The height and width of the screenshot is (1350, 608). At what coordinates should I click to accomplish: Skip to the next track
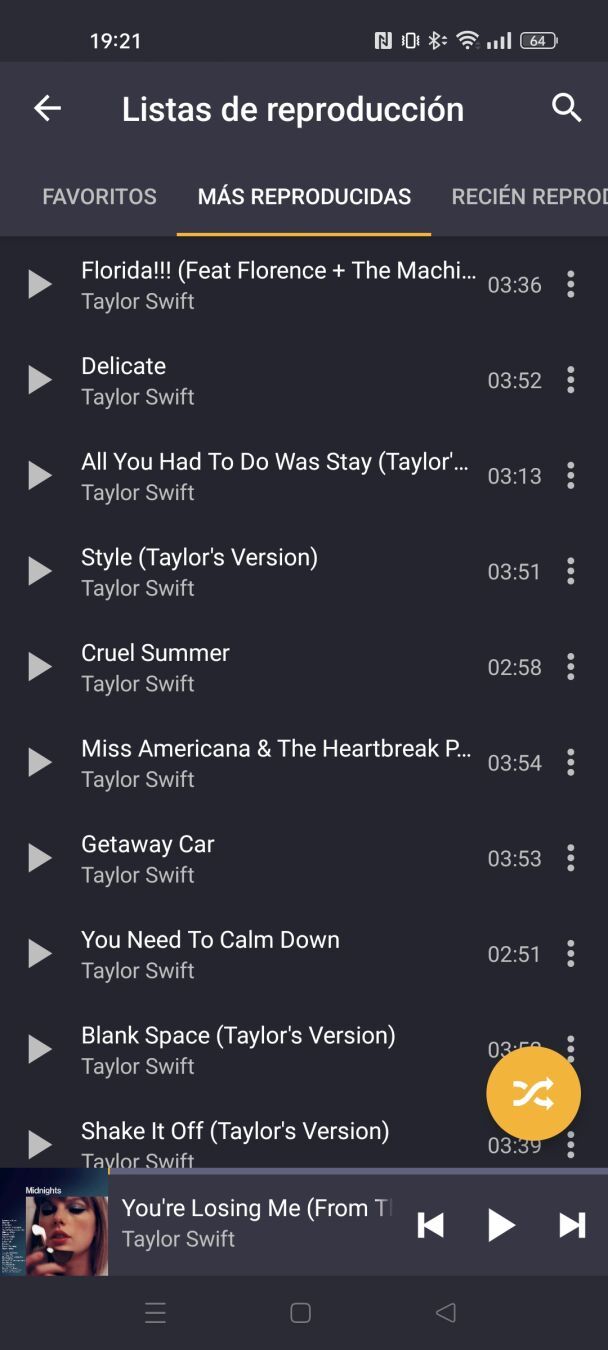click(571, 1225)
